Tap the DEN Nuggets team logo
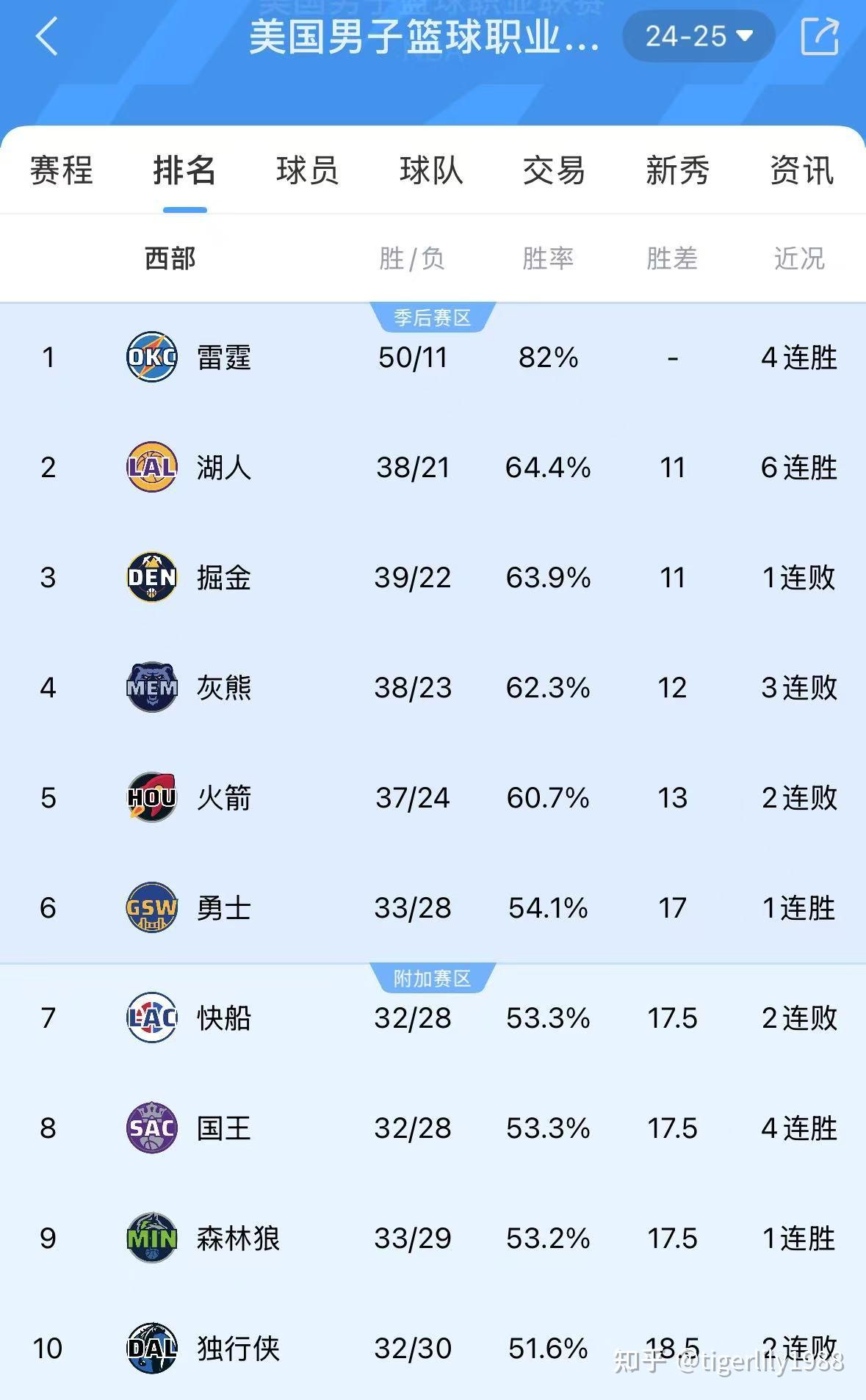Image resolution: width=866 pixels, height=1400 pixels. coord(151,578)
